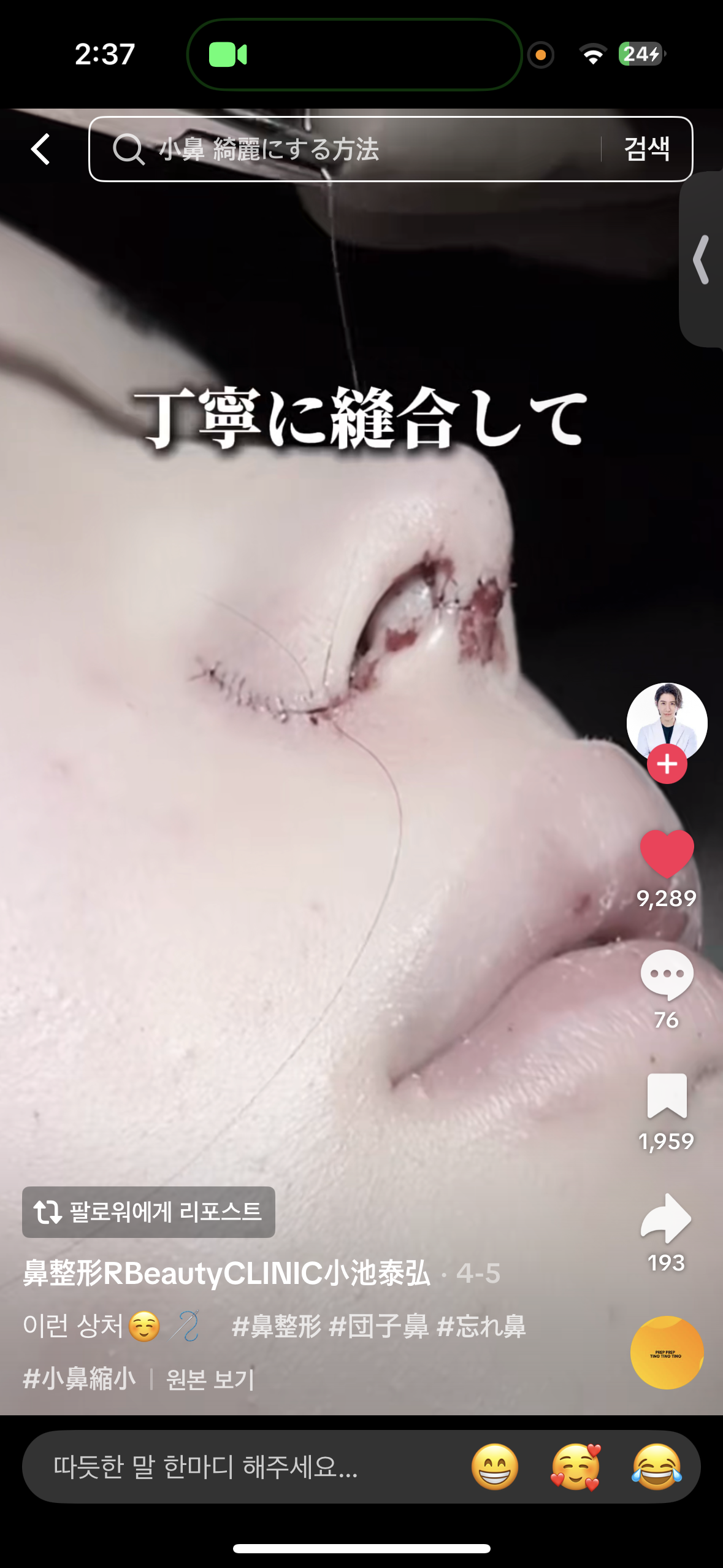
Task: Open the spinning sound disc
Action: click(x=667, y=1353)
